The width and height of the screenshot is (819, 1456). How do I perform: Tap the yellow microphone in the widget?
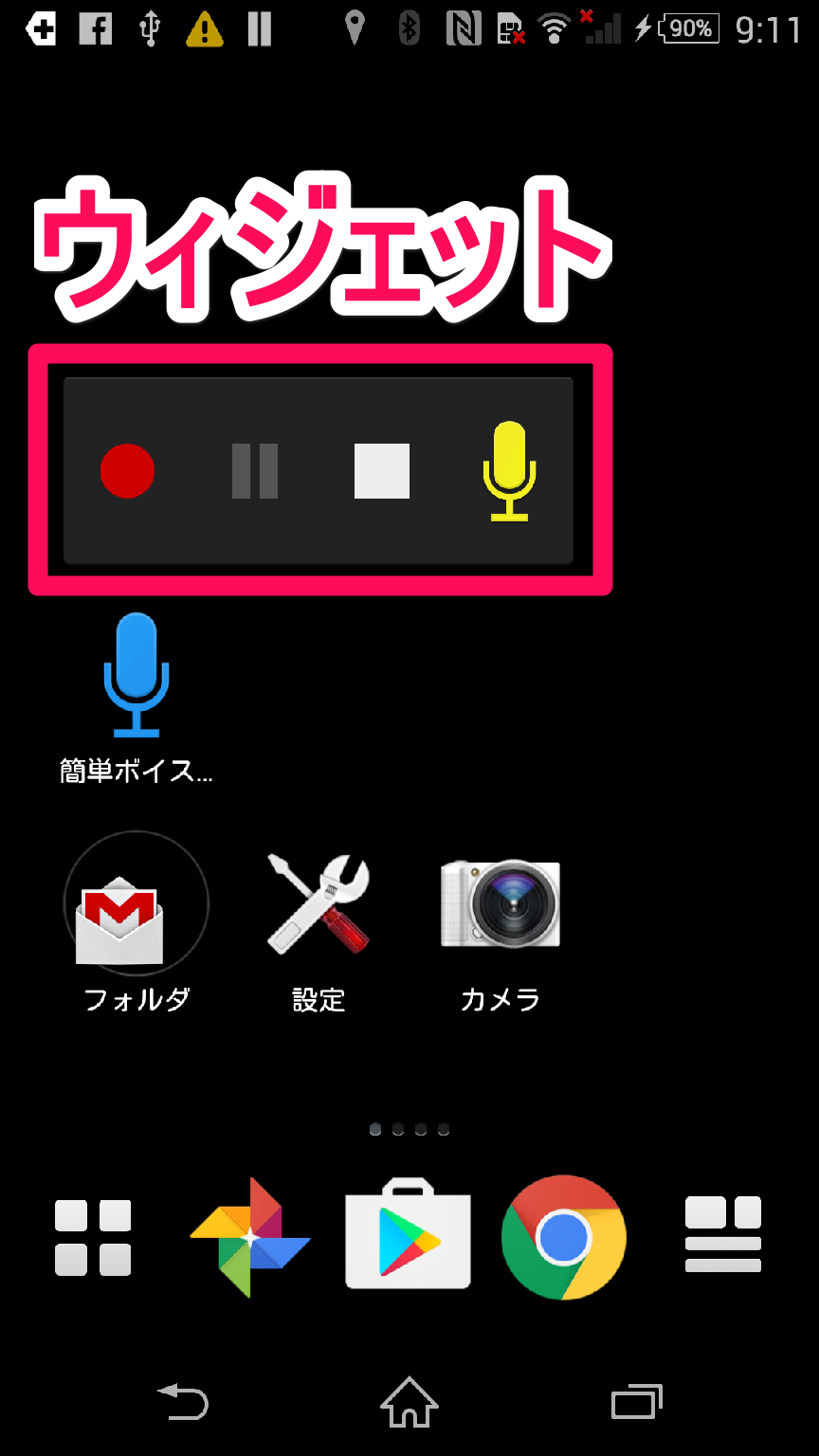(x=510, y=471)
